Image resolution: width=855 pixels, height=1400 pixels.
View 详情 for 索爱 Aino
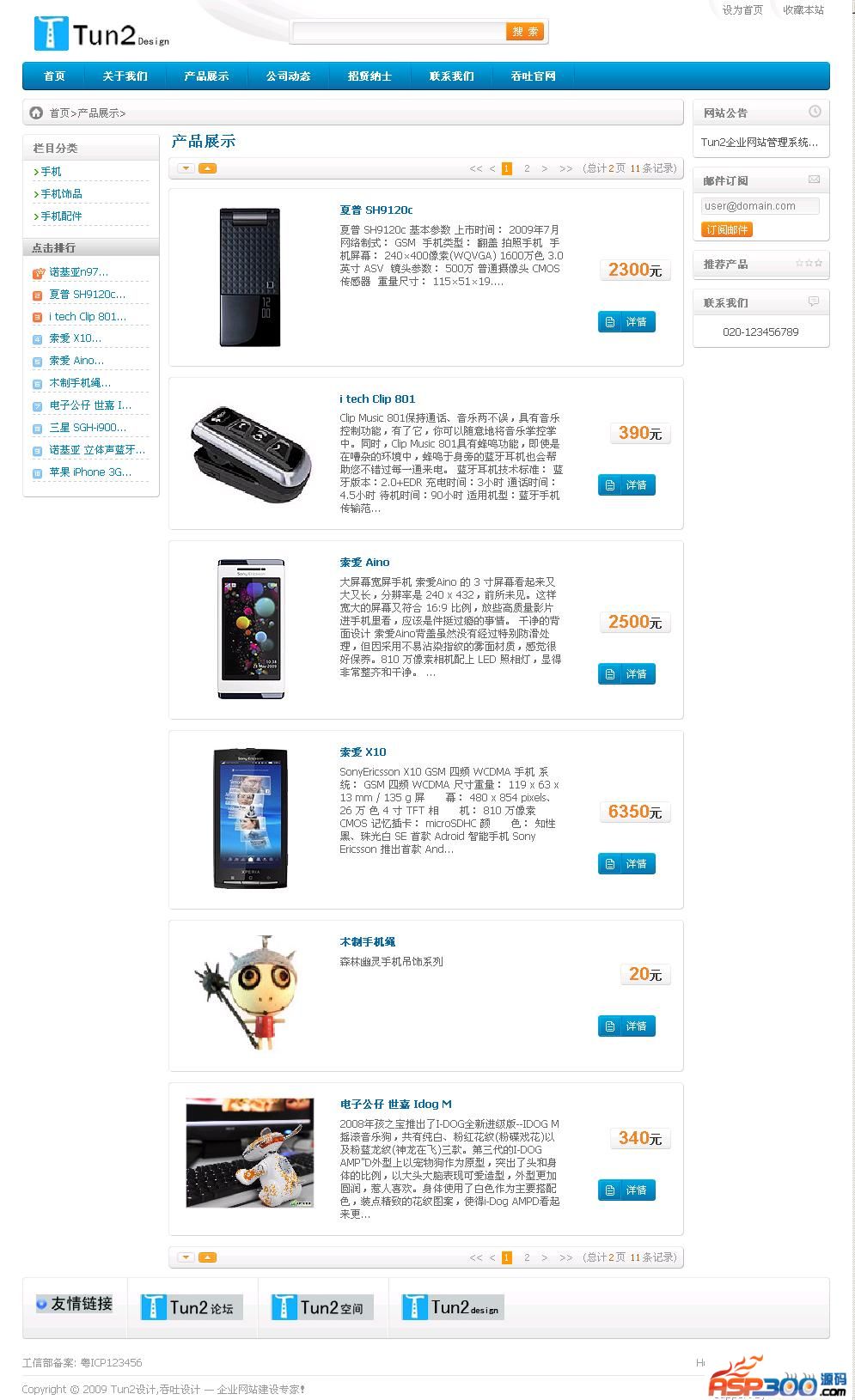pos(626,674)
